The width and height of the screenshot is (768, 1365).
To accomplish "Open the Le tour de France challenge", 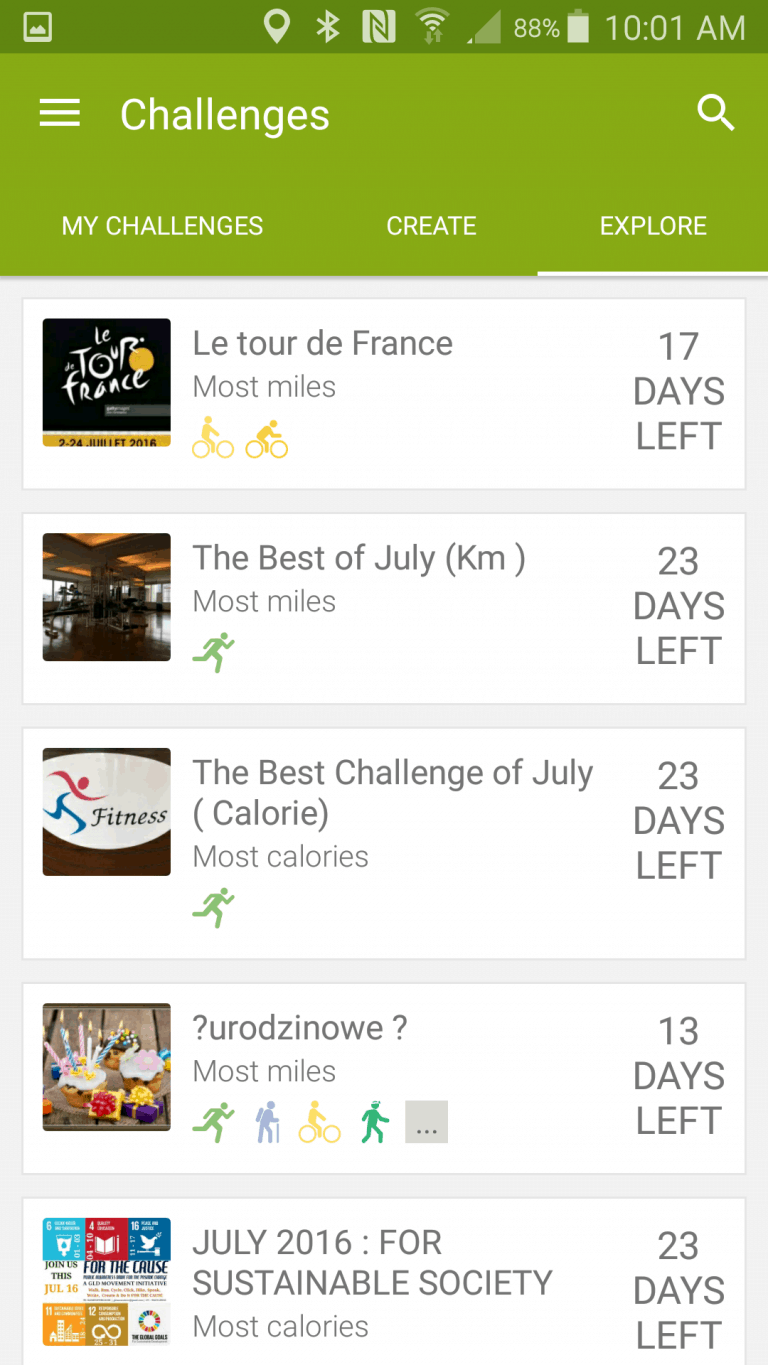I will coord(384,394).
